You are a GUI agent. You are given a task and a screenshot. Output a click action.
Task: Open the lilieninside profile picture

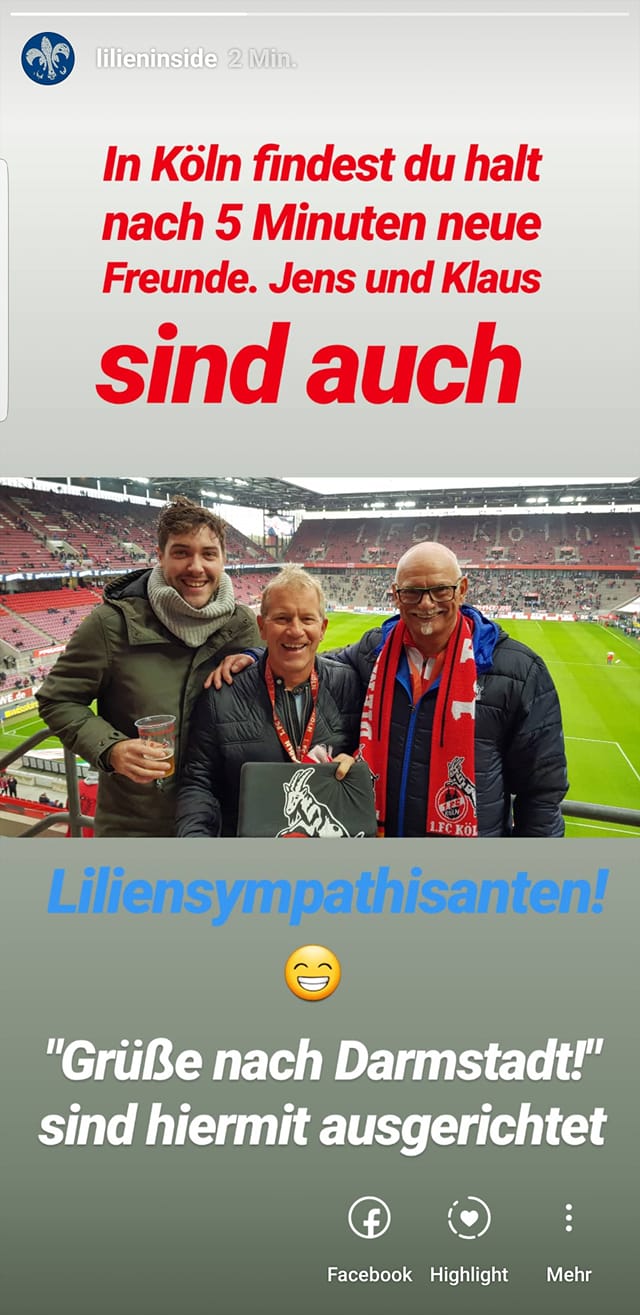coord(47,58)
